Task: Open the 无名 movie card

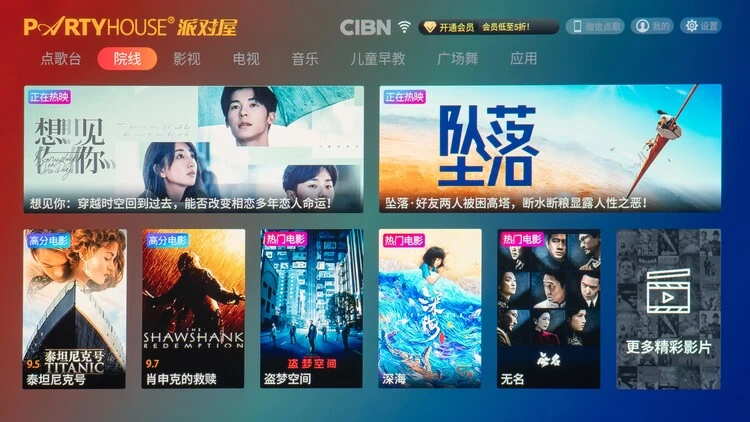Action: (549, 309)
